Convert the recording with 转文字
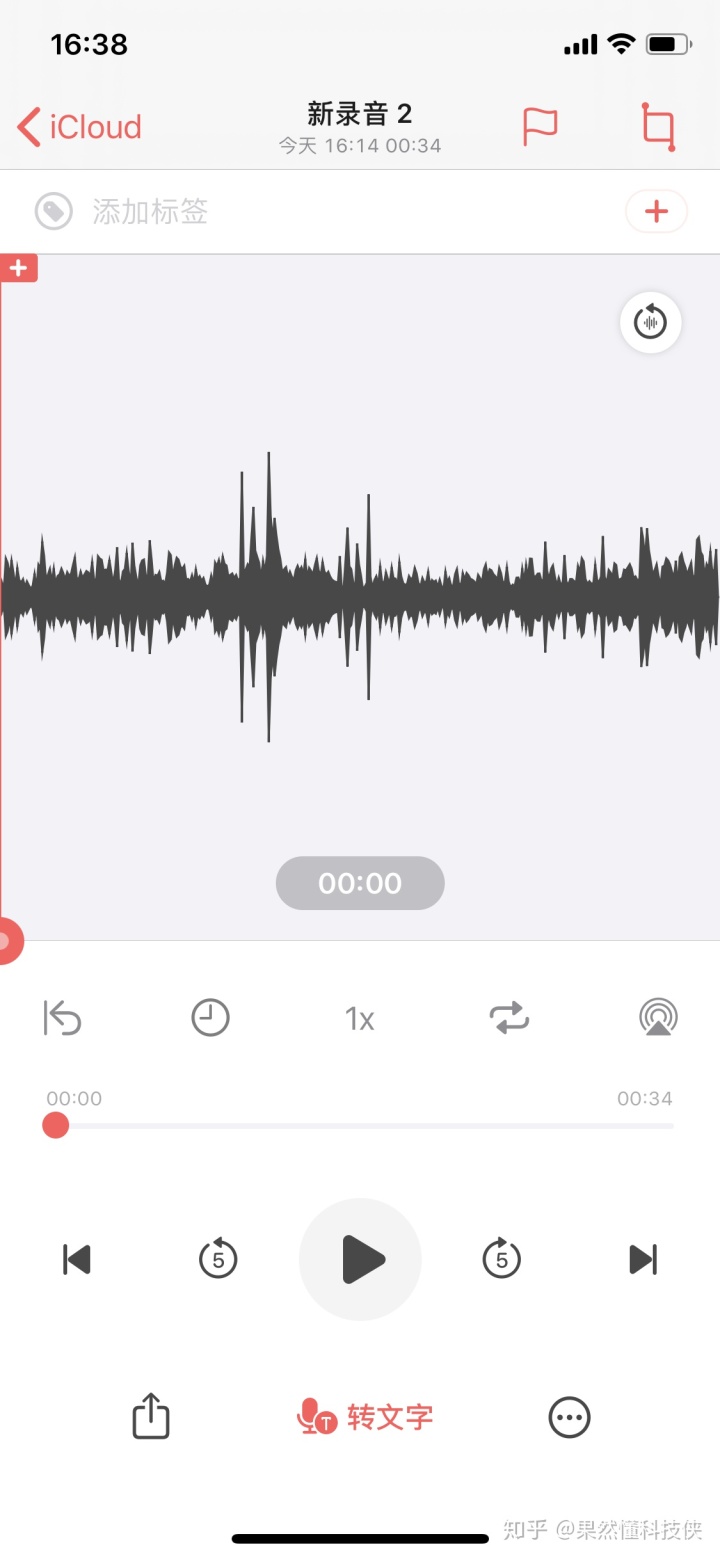Viewport: 720px width, 1559px height. (365, 1417)
